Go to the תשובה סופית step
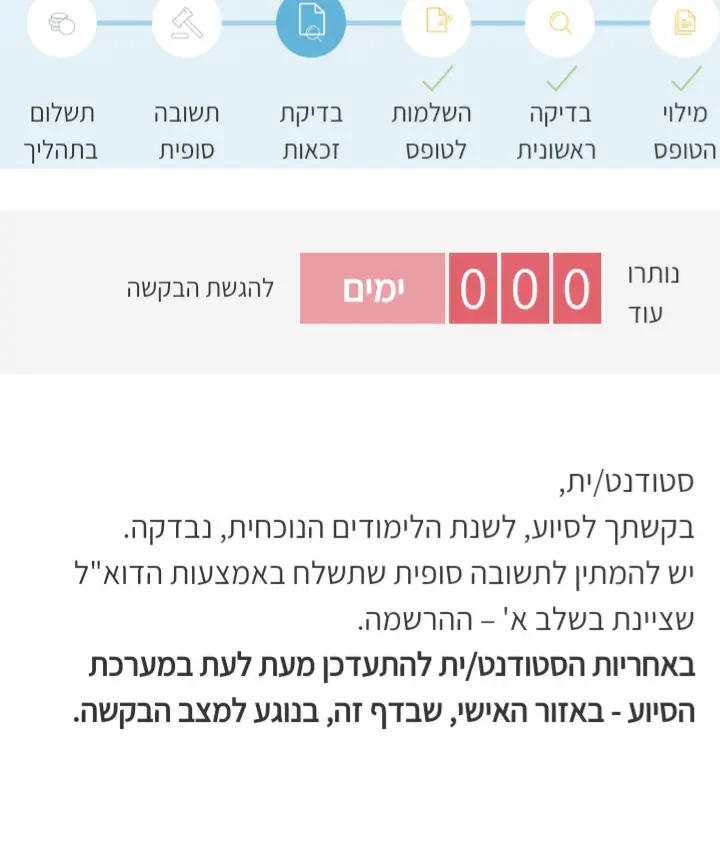 187,23
